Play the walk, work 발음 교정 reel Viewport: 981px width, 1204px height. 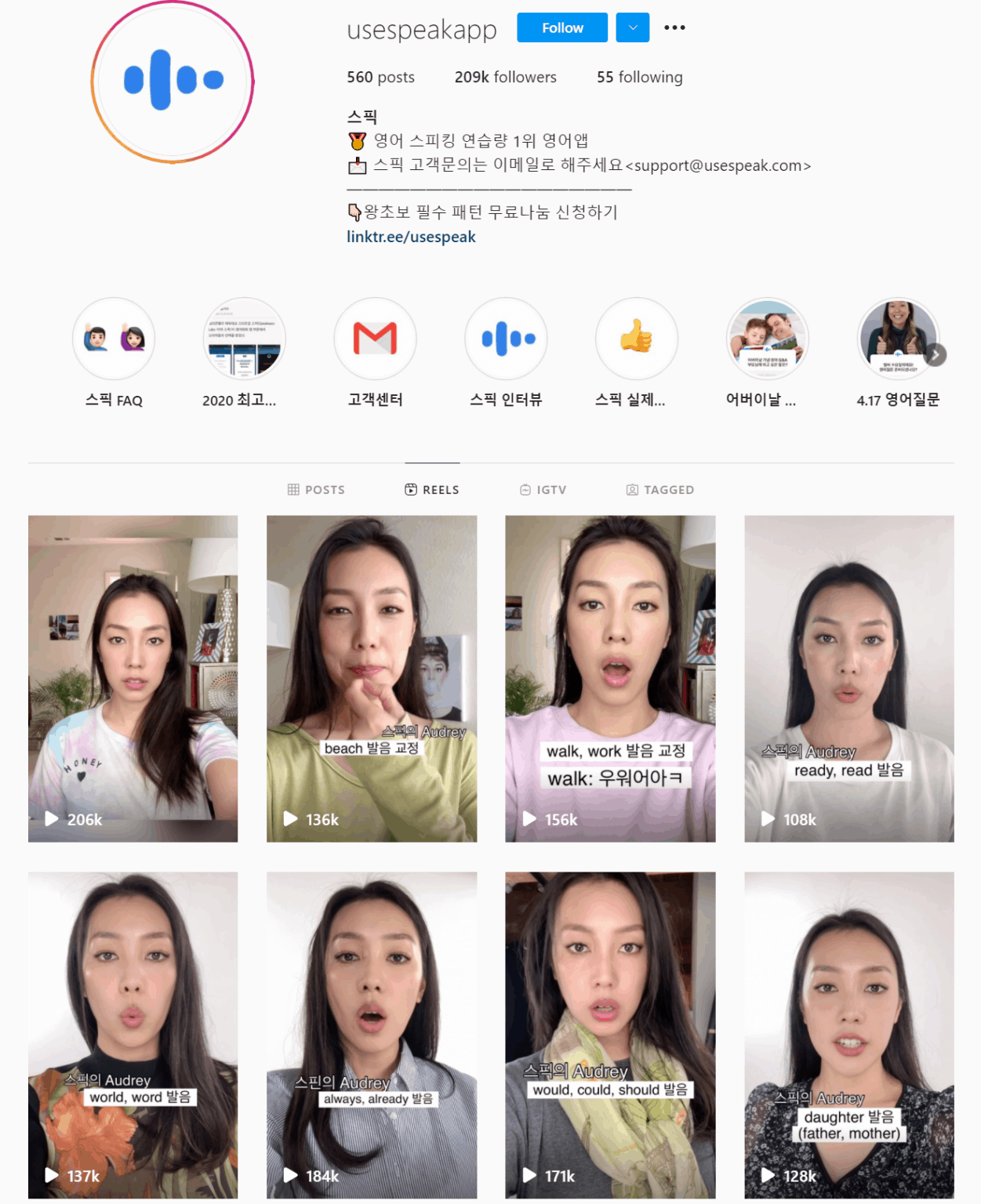click(610, 678)
